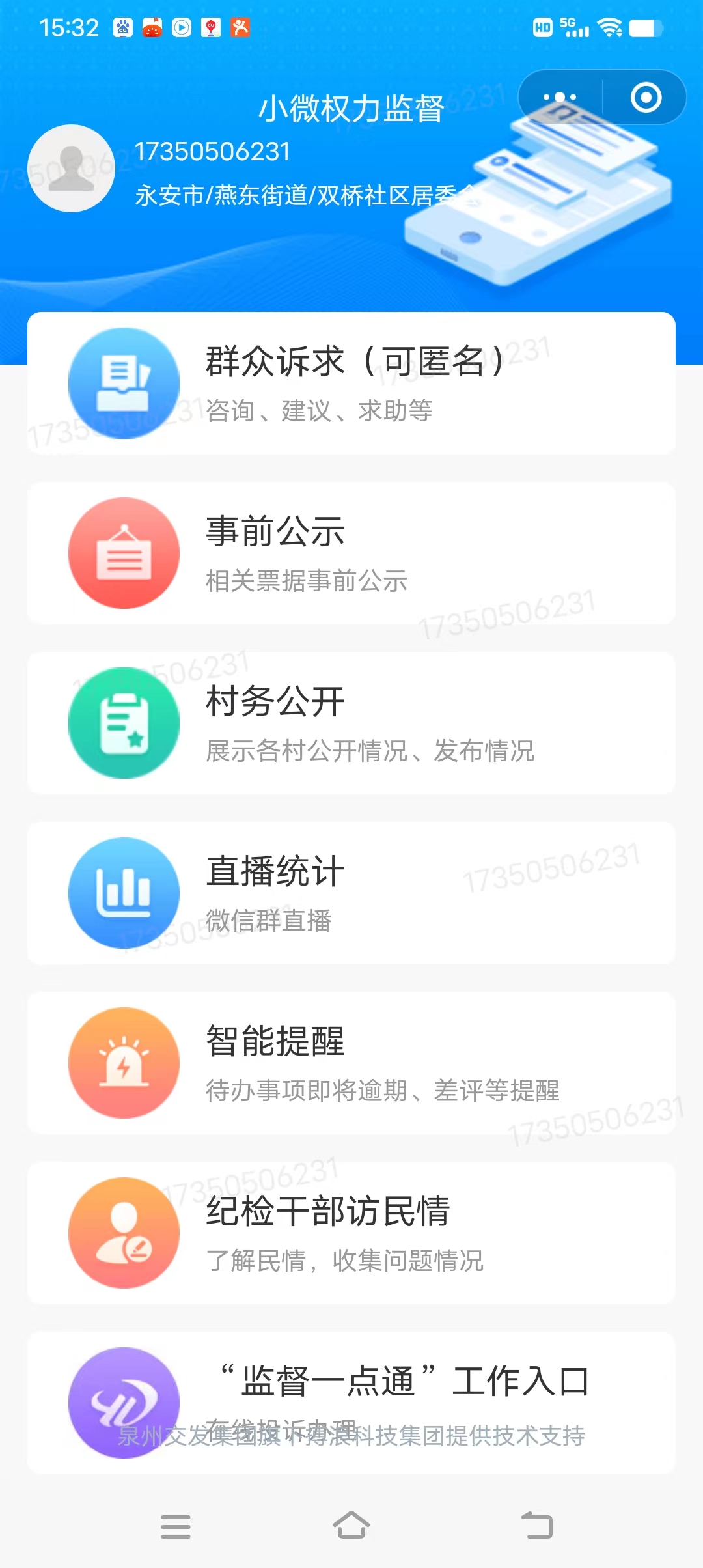The height and width of the screenshot is (1568, 703).
Task: Close the mini program with the circle button
Action: tap(646, 98)
